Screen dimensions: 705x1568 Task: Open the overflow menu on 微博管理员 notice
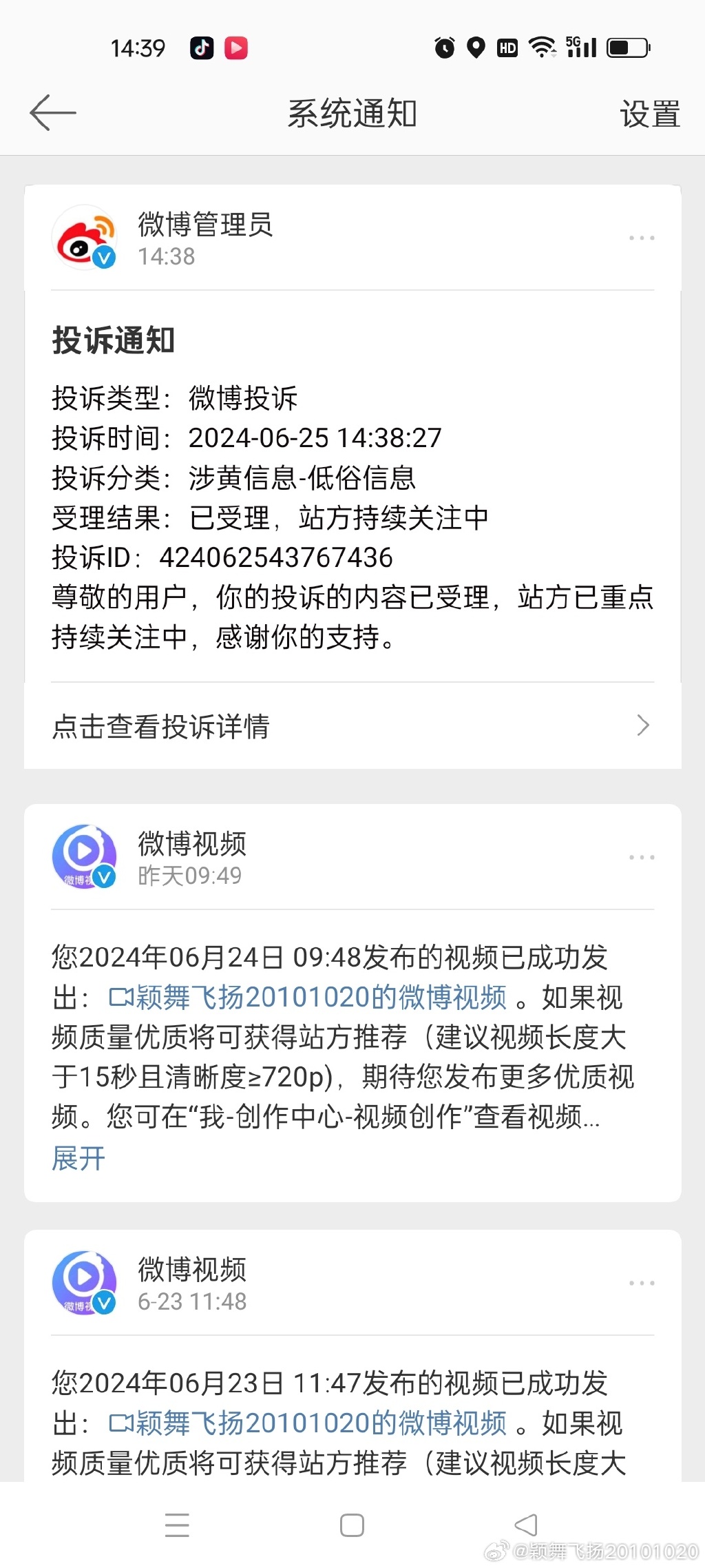pos(642,238)
